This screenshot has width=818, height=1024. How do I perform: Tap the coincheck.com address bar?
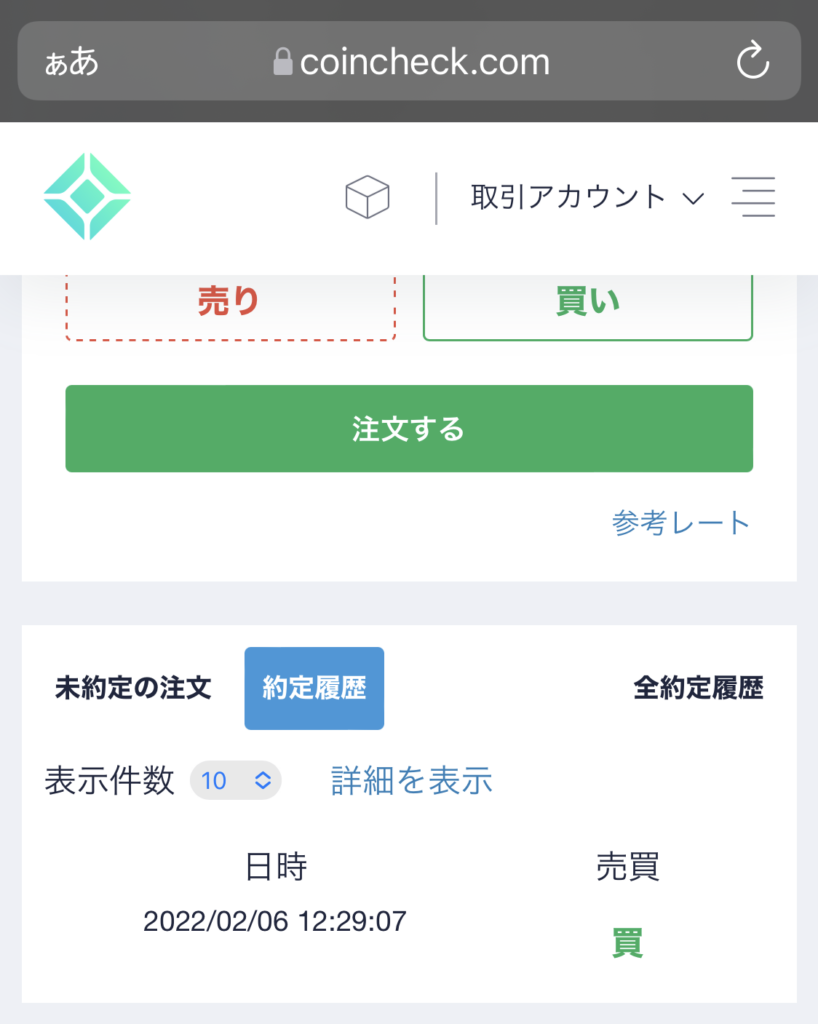pyautogui.click(x=410, y=62)
